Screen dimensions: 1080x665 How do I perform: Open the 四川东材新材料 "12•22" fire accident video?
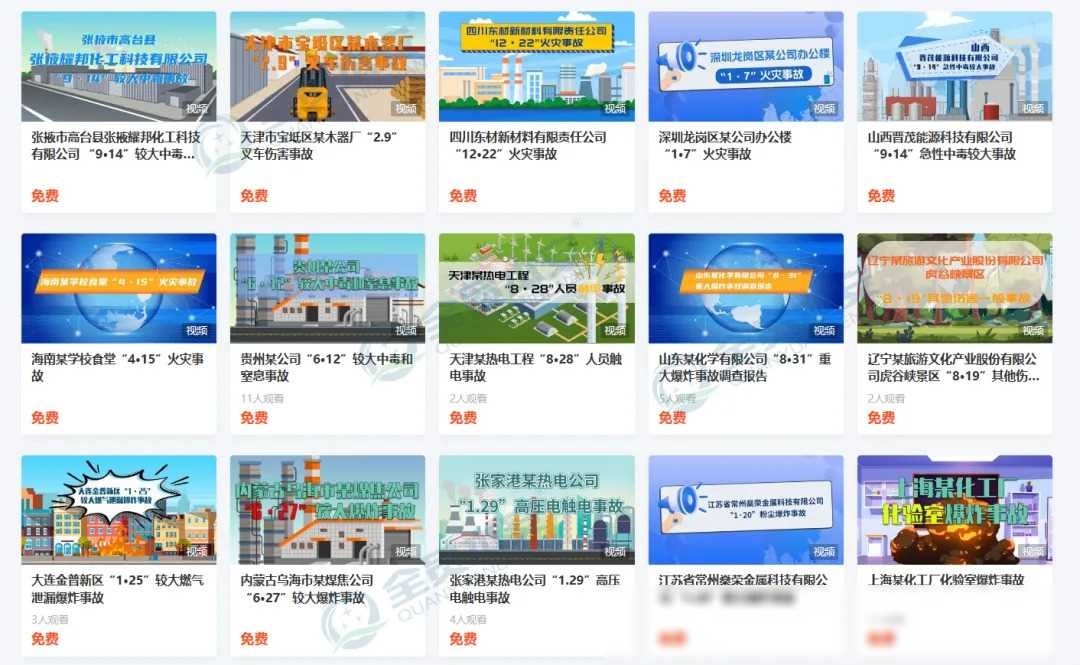(x=536, y=67)
